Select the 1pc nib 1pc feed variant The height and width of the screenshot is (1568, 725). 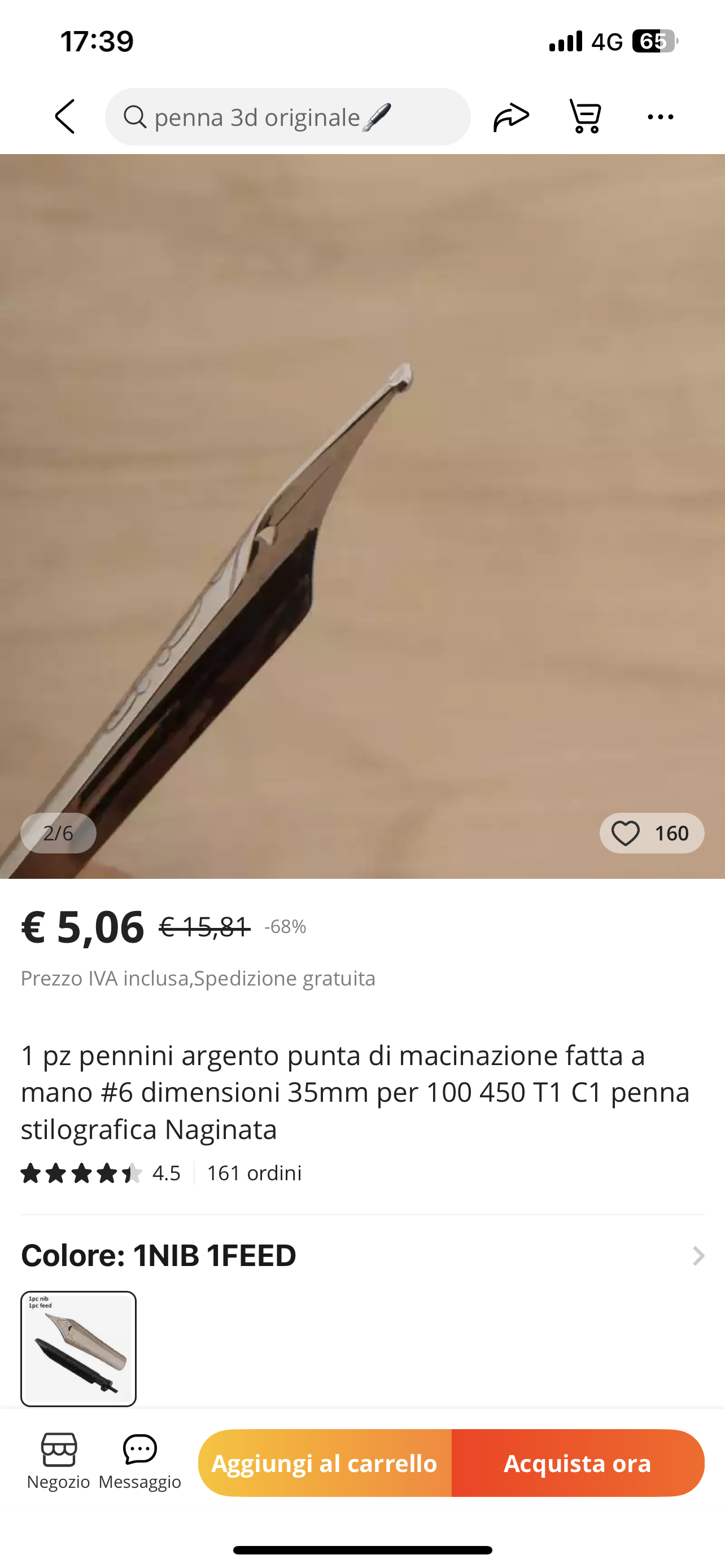pos(78,1349)
